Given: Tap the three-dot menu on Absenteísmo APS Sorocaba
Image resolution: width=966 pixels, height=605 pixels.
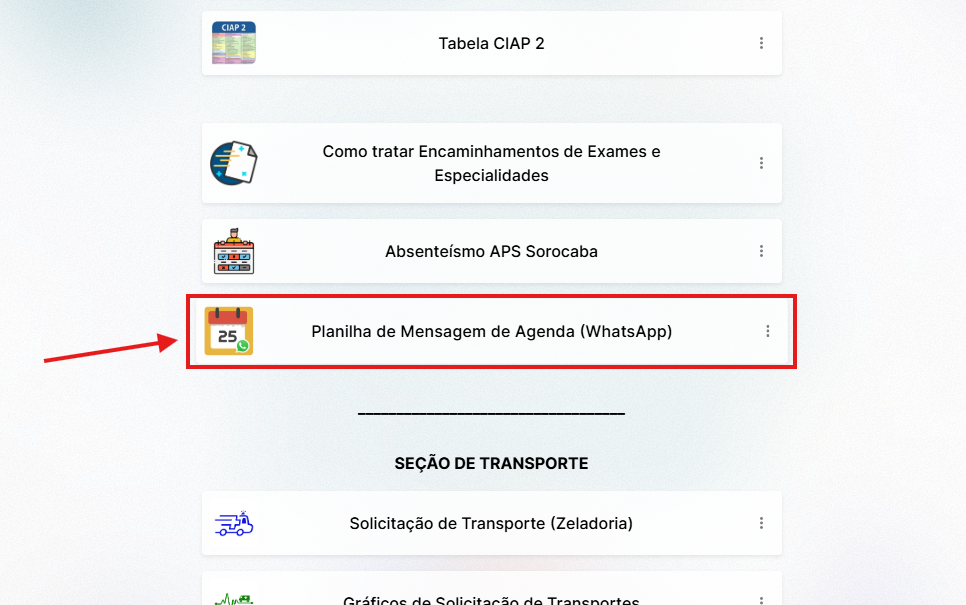Looking at the screenshot, I should tap(761, 252).
